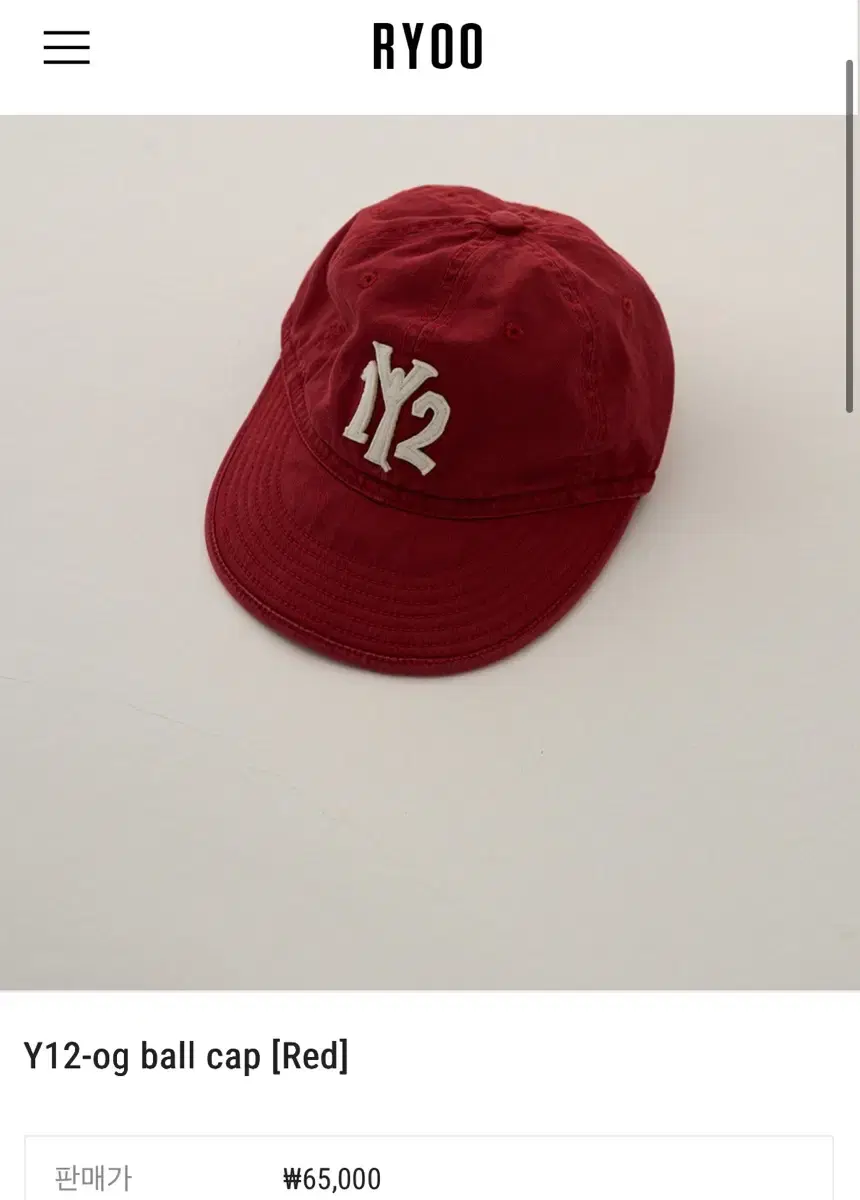Click the price information row
Viewport: 860px width, 1200px height.
tap(430, 1180)
